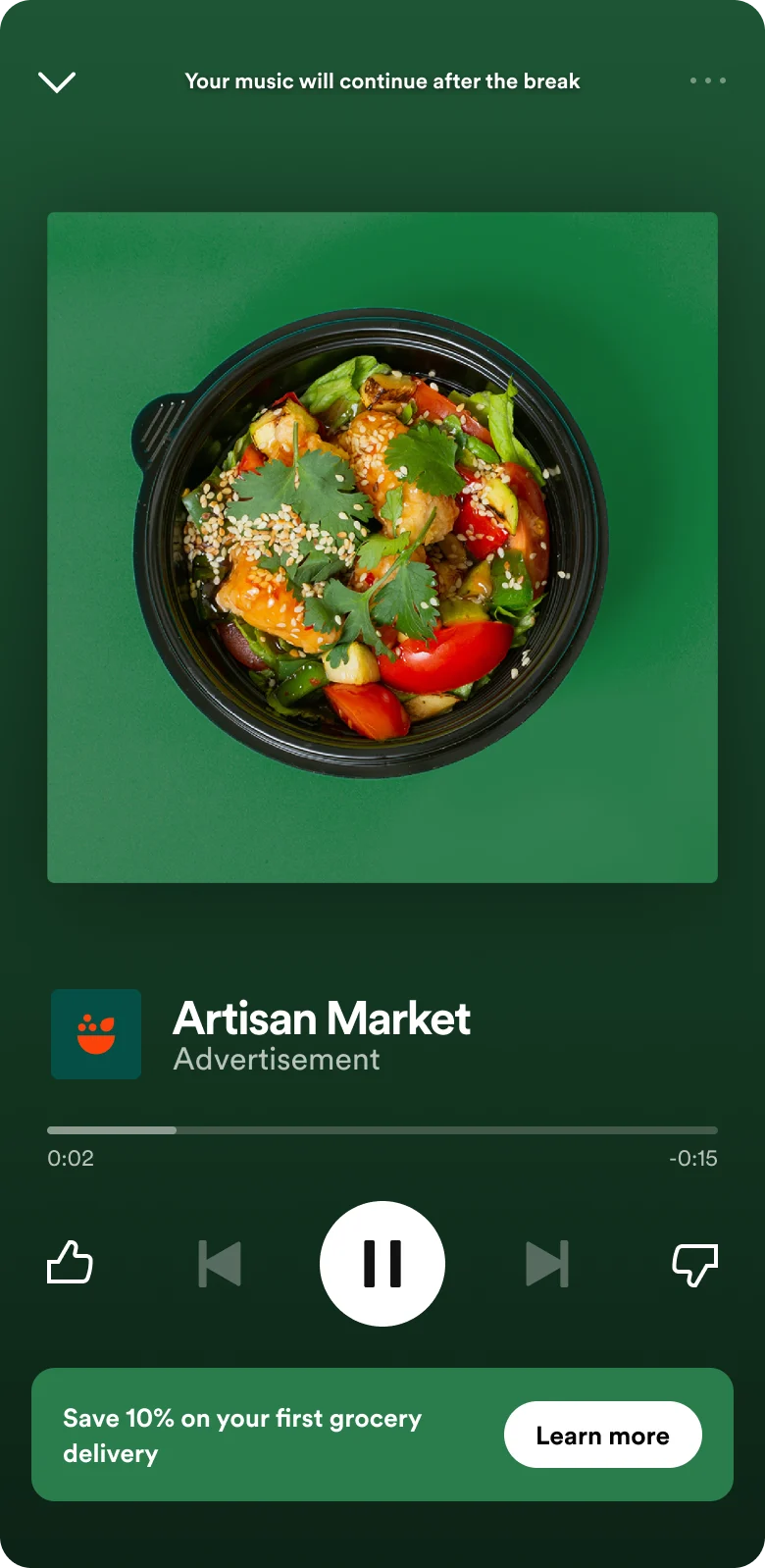765x1568 pixels.
Task: Open the Artisan Market ad image
Action: tap(382, 548)
